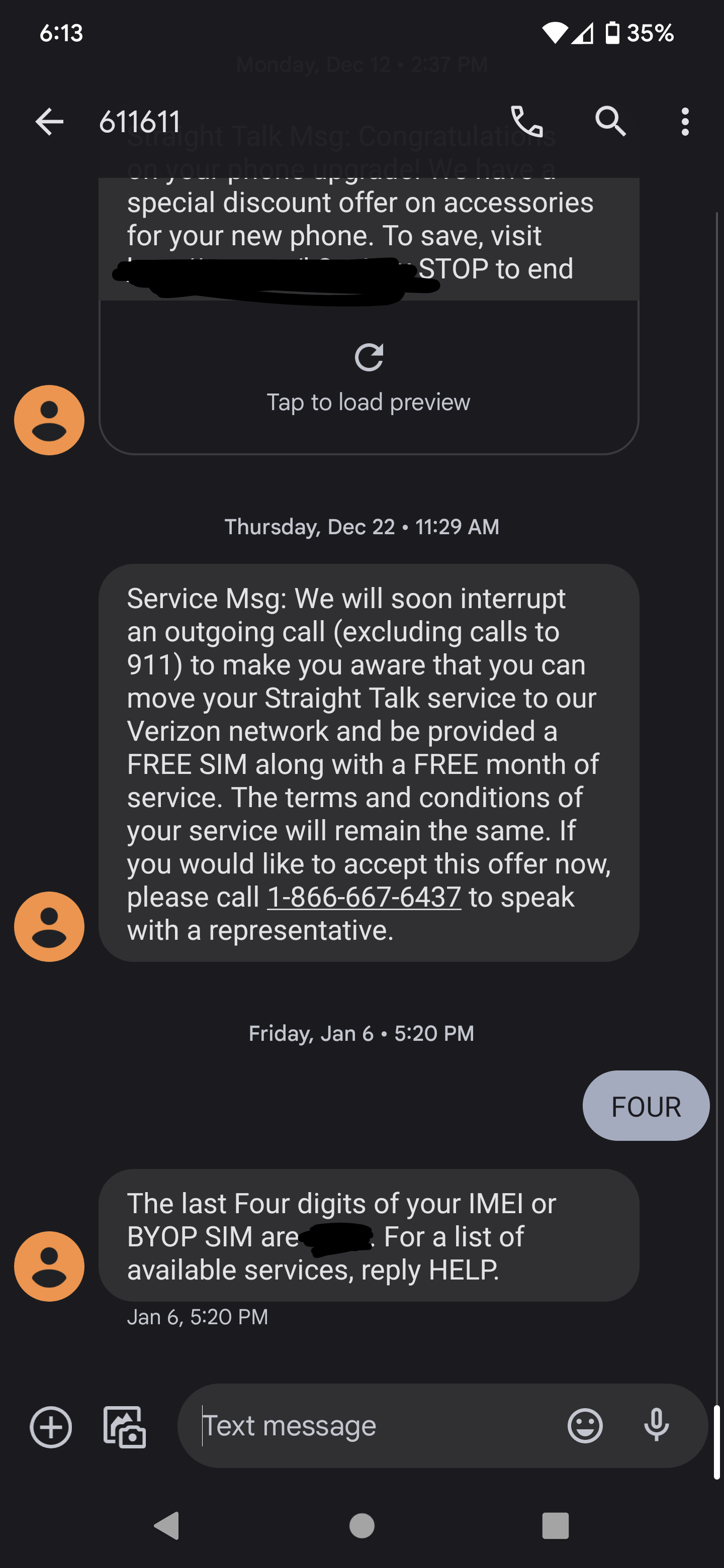The height and width of the screenshot is (1568, 724).
Task: Tap the system home button
Action: click(x=361, y=1525)
